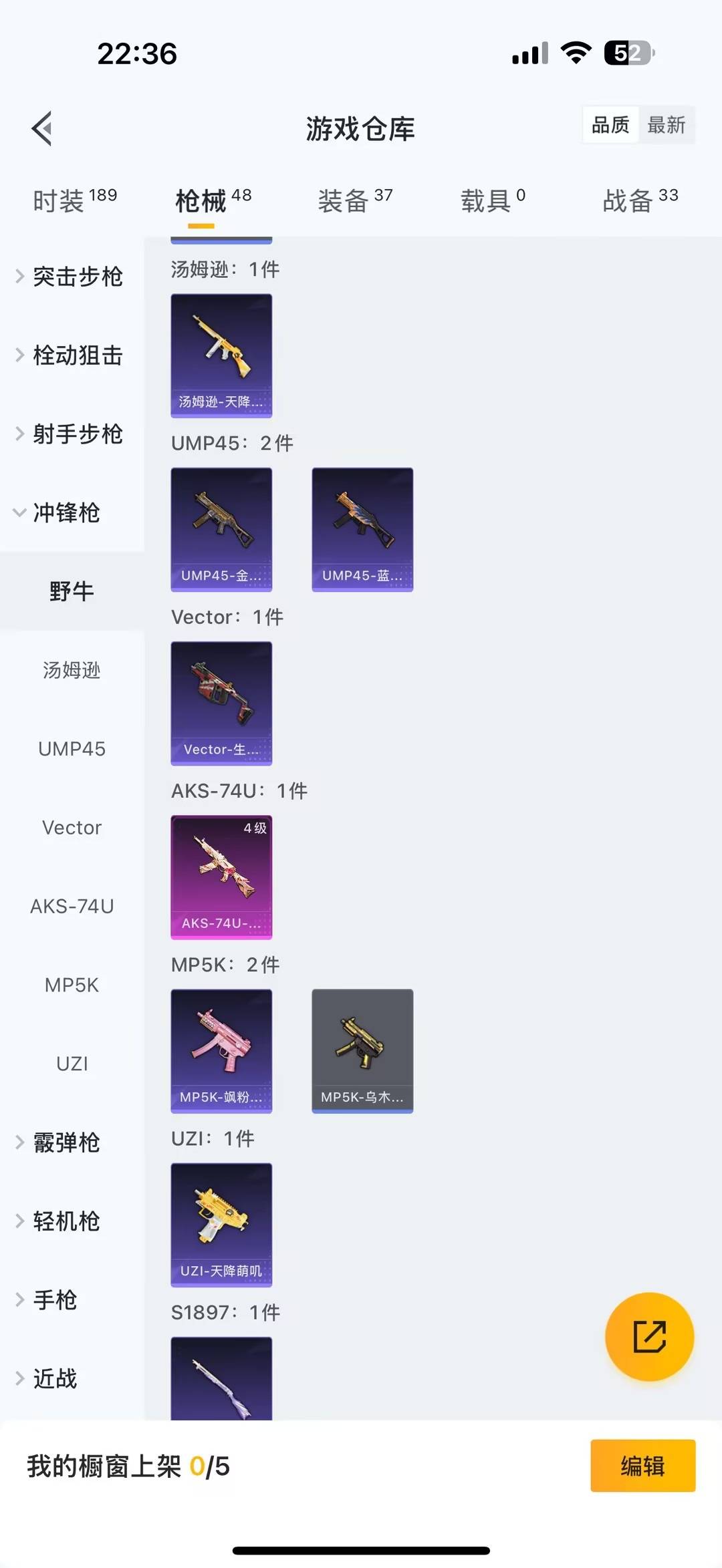The image size is (722, 1568).
Task: Switch to the 时装 tab
Action: click(74, 200)
